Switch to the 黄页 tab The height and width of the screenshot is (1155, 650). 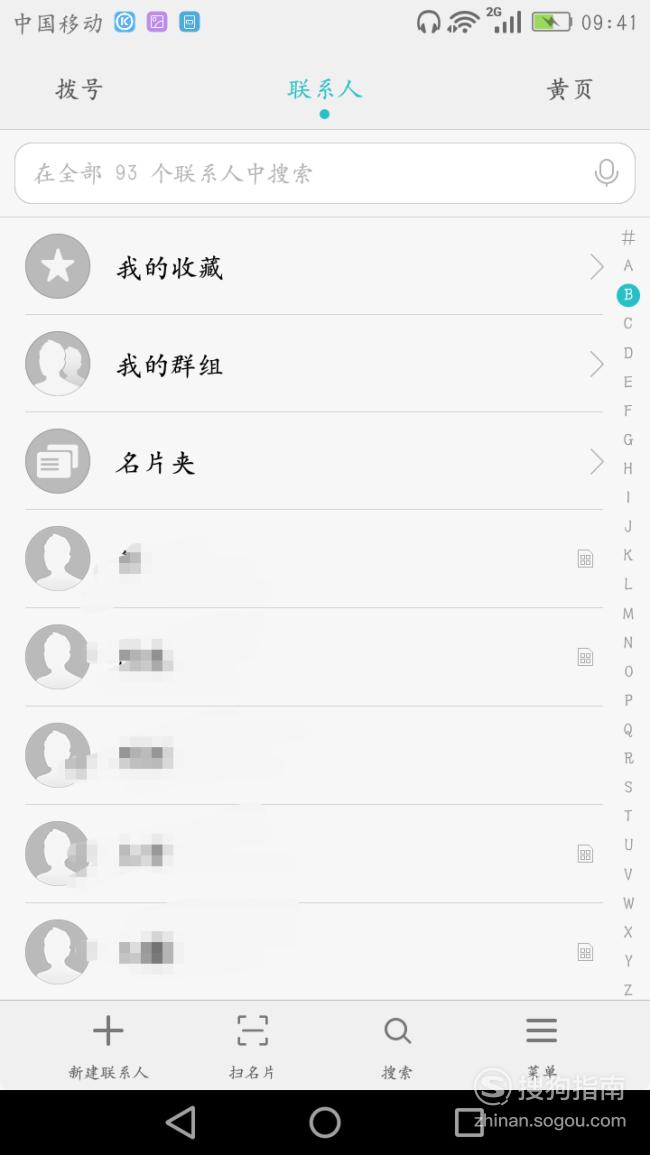tap(569, 90)
